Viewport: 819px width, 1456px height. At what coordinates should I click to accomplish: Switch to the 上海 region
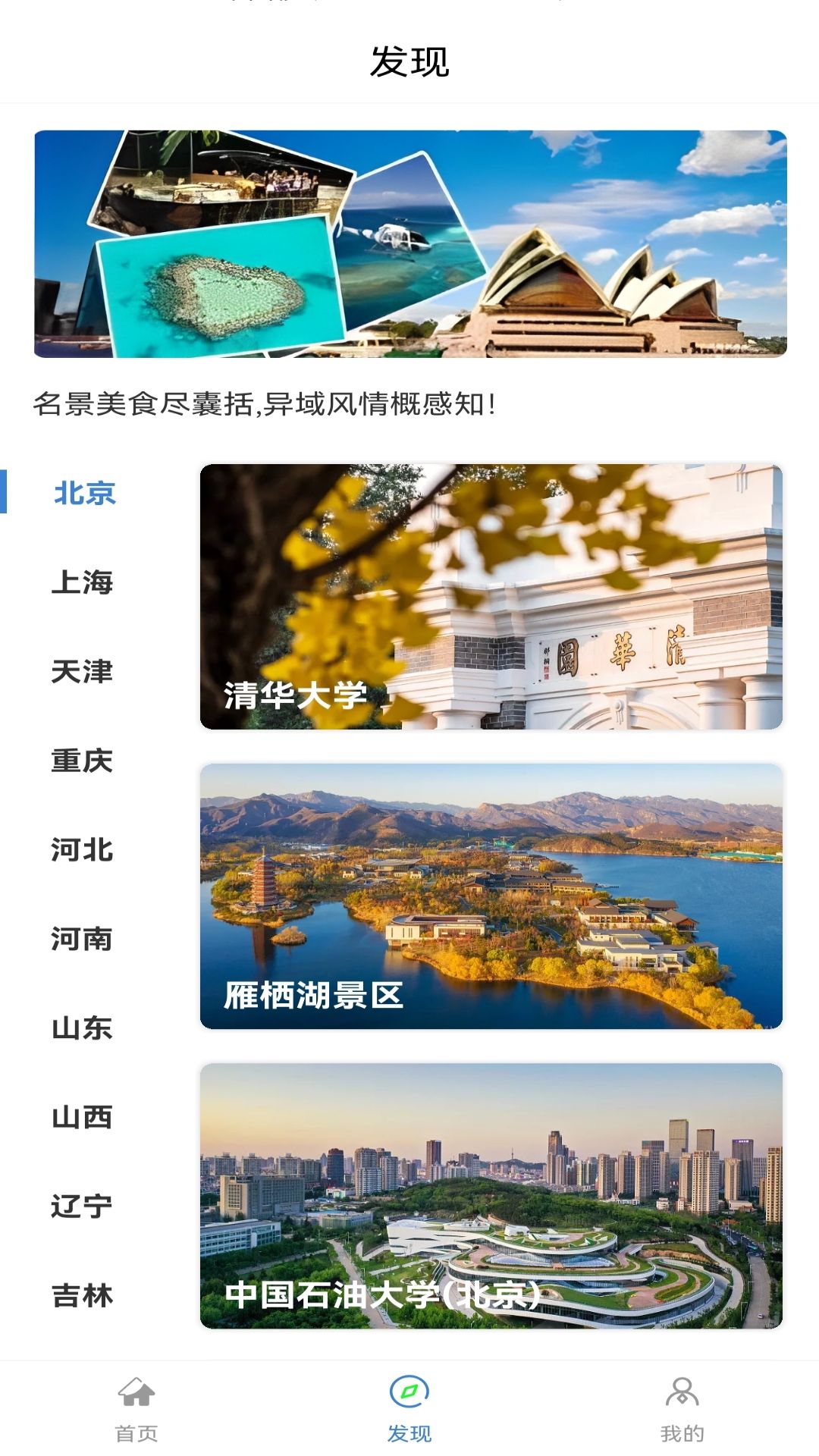coord(82,582)
